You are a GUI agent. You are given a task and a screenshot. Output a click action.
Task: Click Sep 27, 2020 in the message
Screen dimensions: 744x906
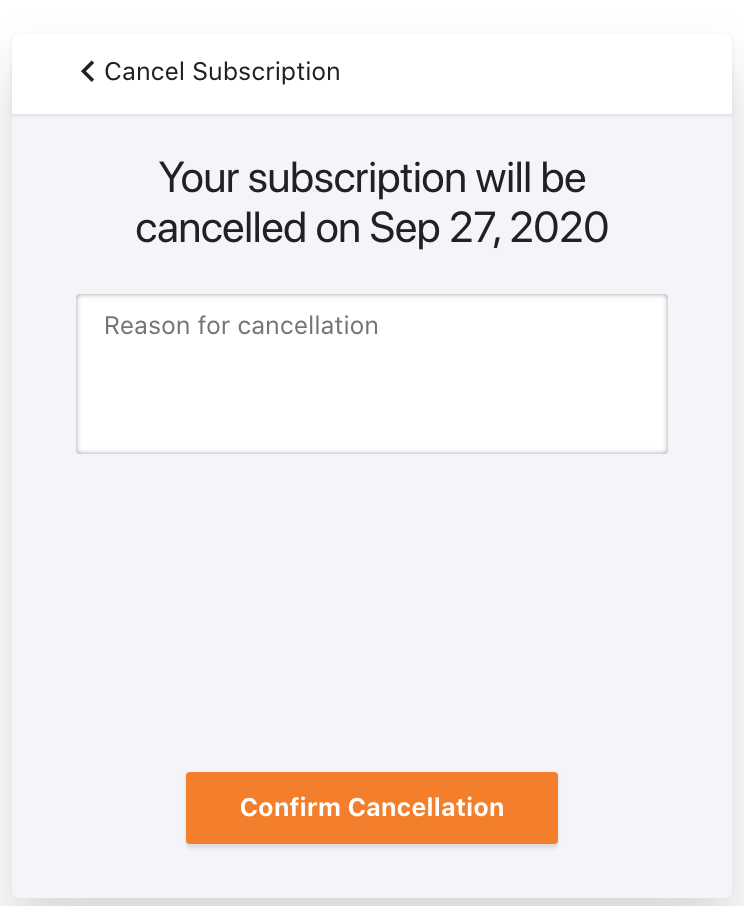click(x=489, y=227)
